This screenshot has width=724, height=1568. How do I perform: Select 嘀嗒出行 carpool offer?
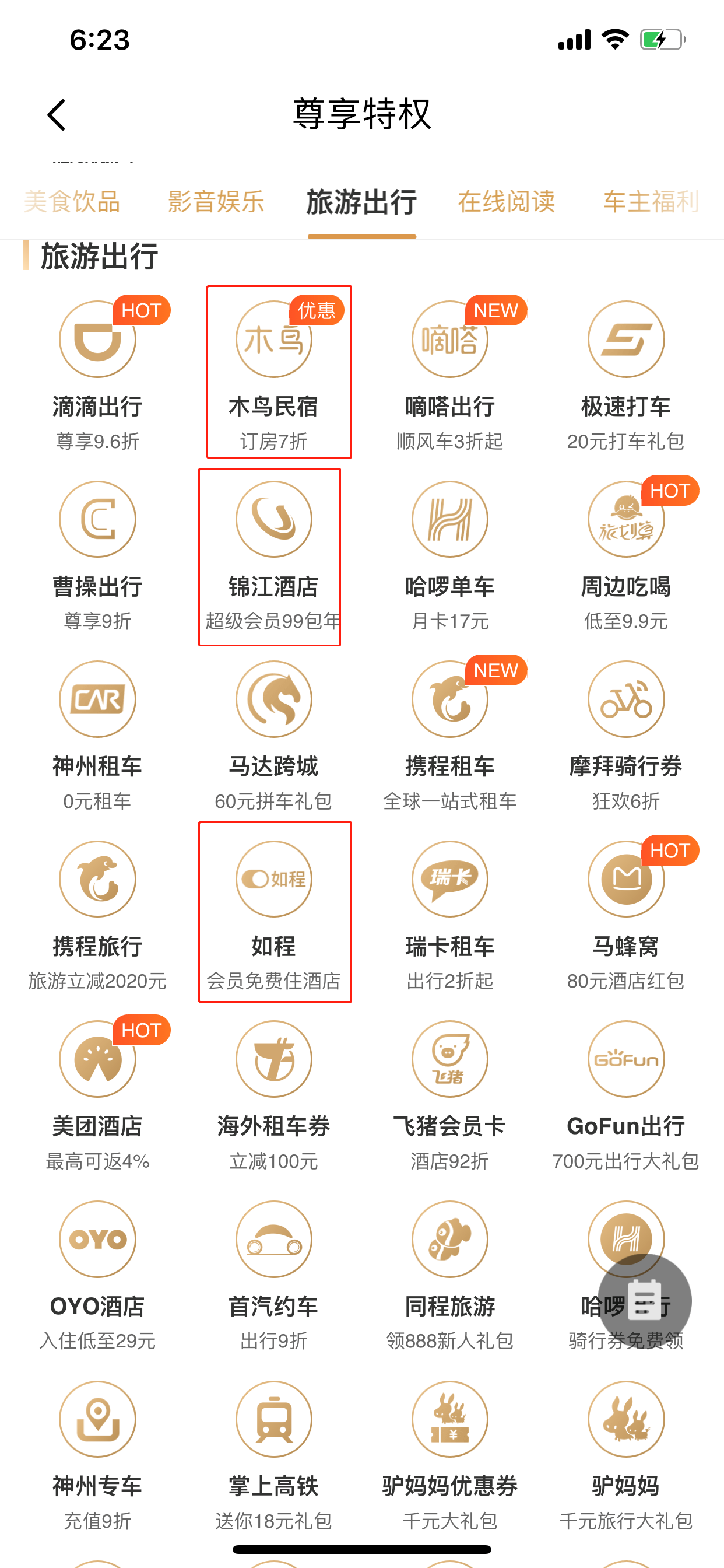coord(449,373)
